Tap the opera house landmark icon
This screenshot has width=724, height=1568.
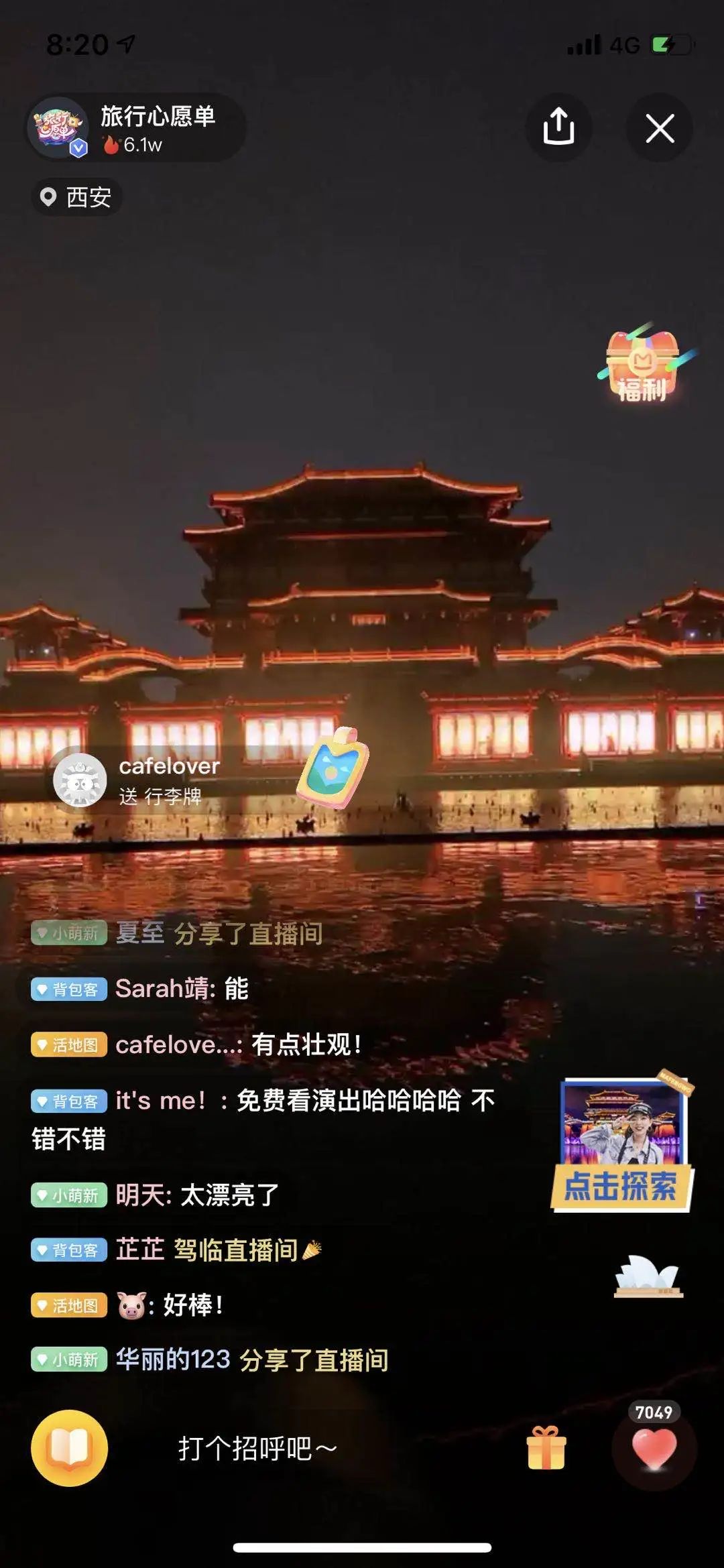pos(648,1276)
